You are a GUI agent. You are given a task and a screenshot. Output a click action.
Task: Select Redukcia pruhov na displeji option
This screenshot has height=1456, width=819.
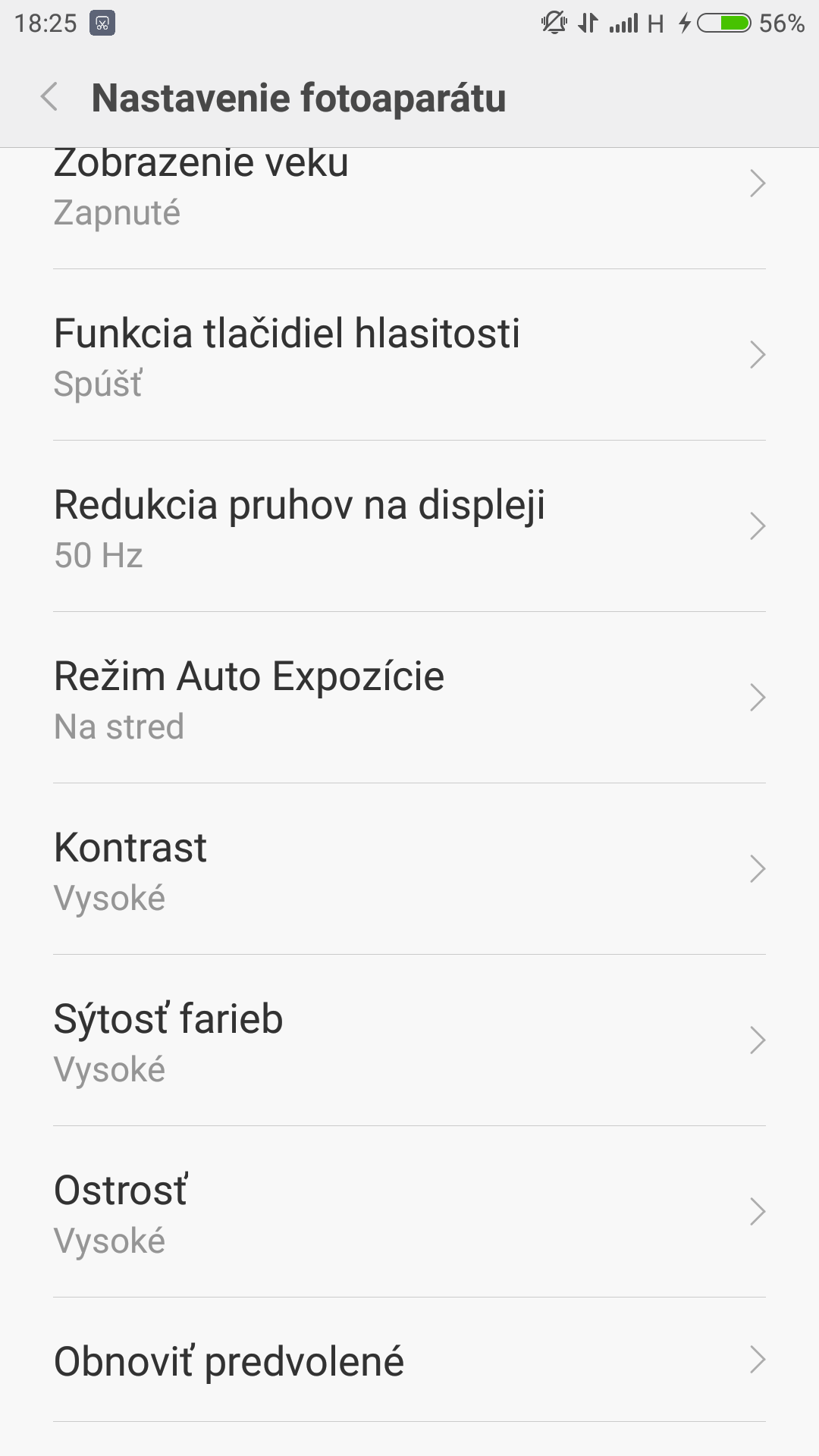409,526
